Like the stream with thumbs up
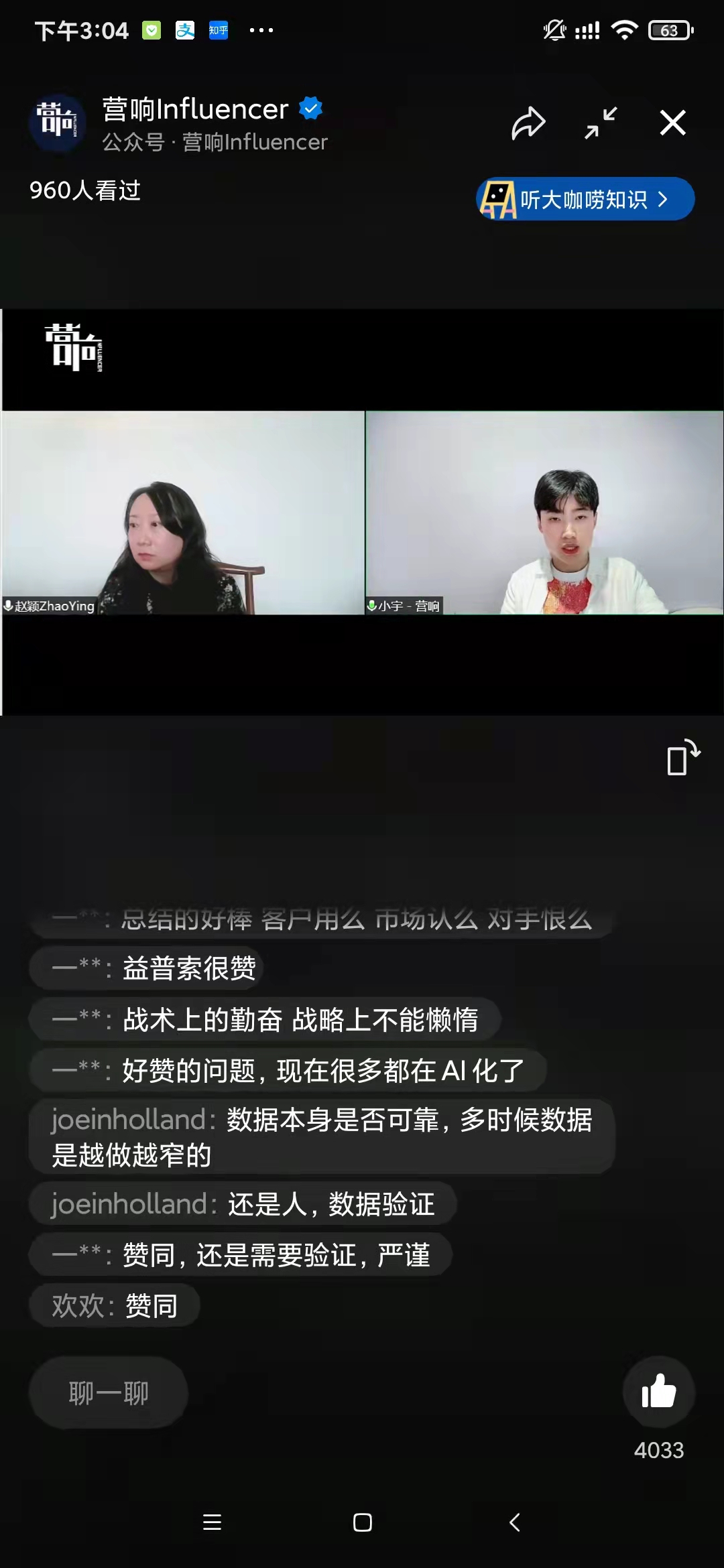The image size is (724, 1568). 658,1392
